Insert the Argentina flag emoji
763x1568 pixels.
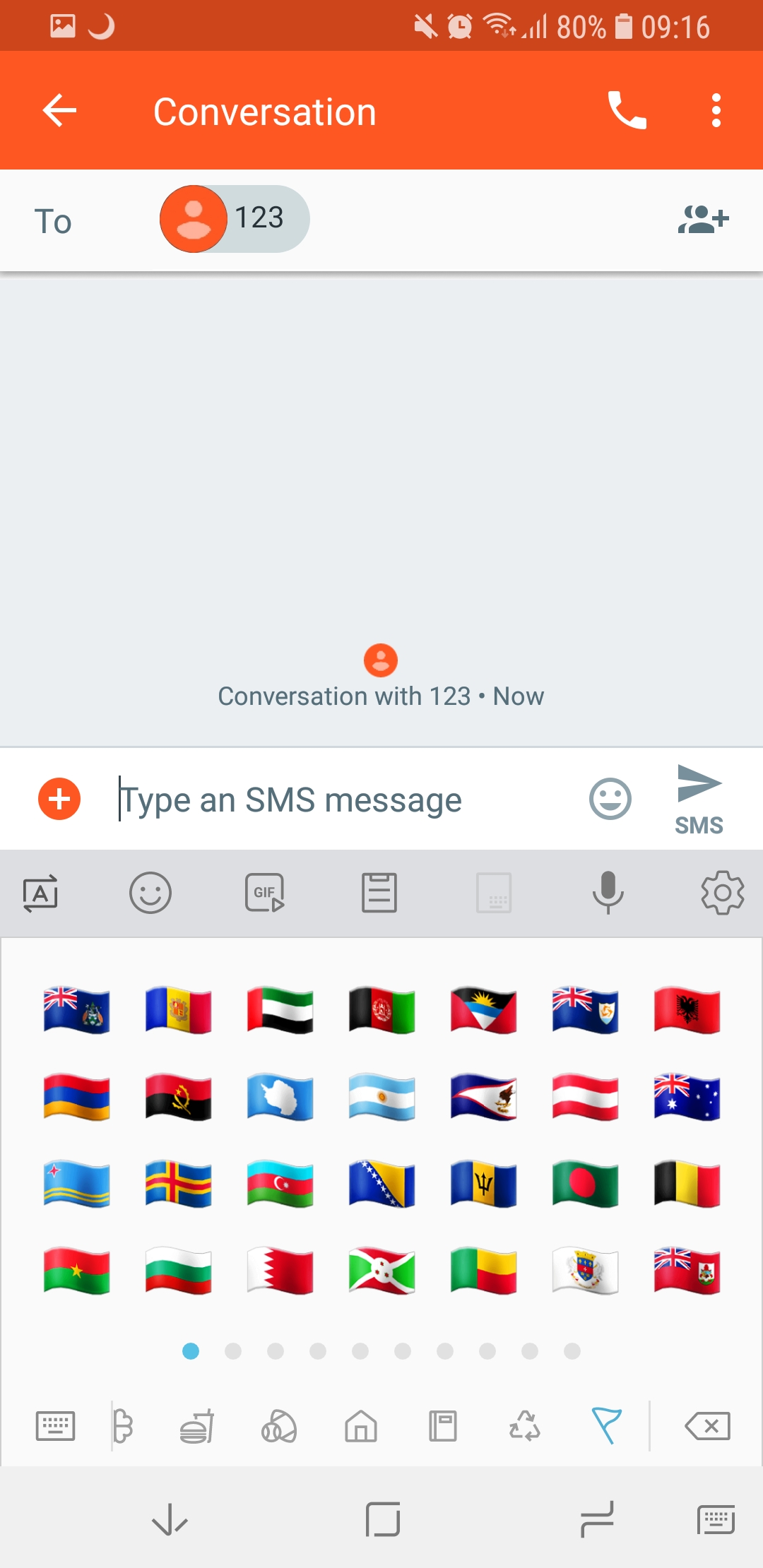coord(381,1098)
